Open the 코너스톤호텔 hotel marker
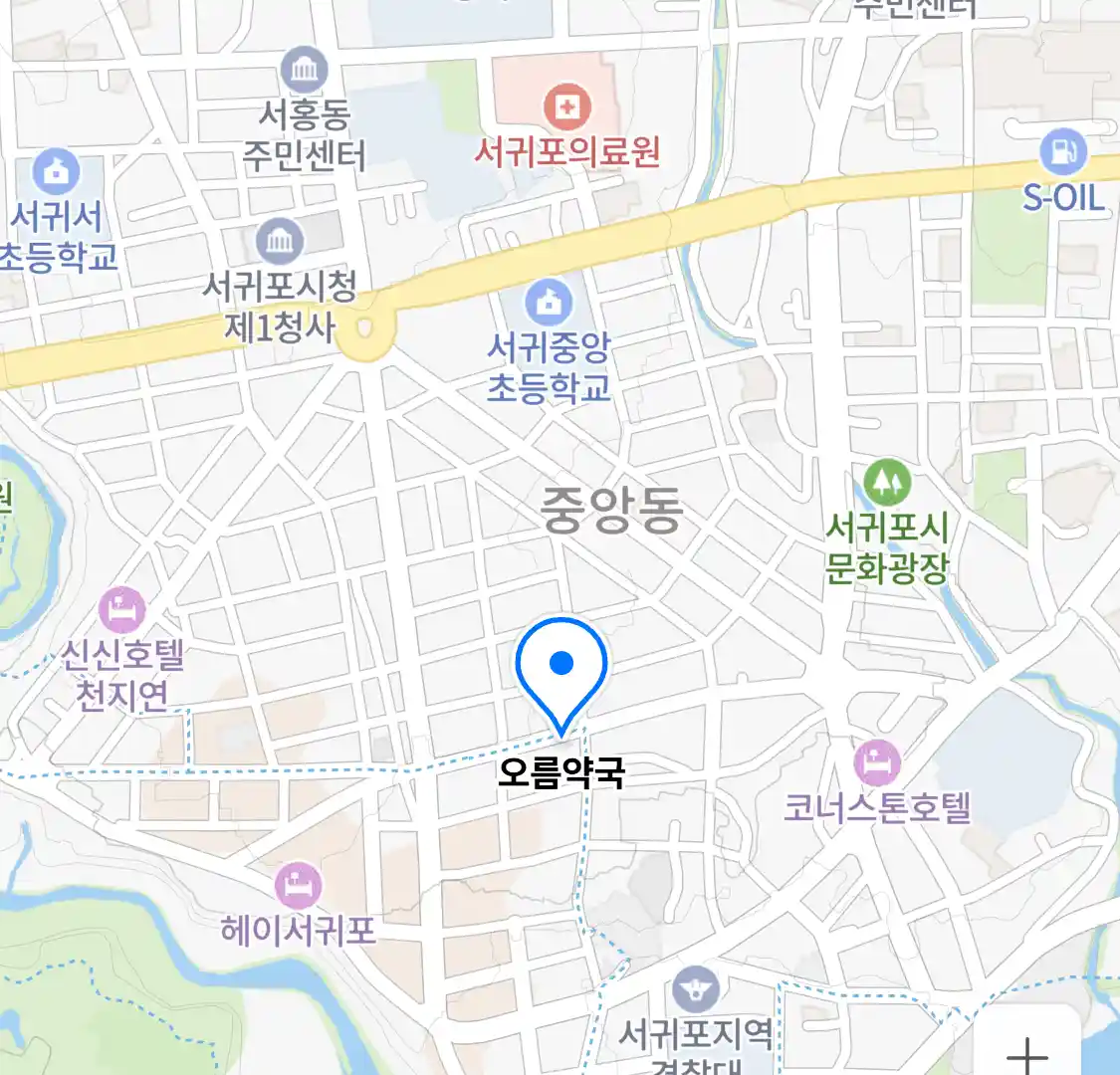Screen dimensions: 1120x1075 tap(876, 763)
